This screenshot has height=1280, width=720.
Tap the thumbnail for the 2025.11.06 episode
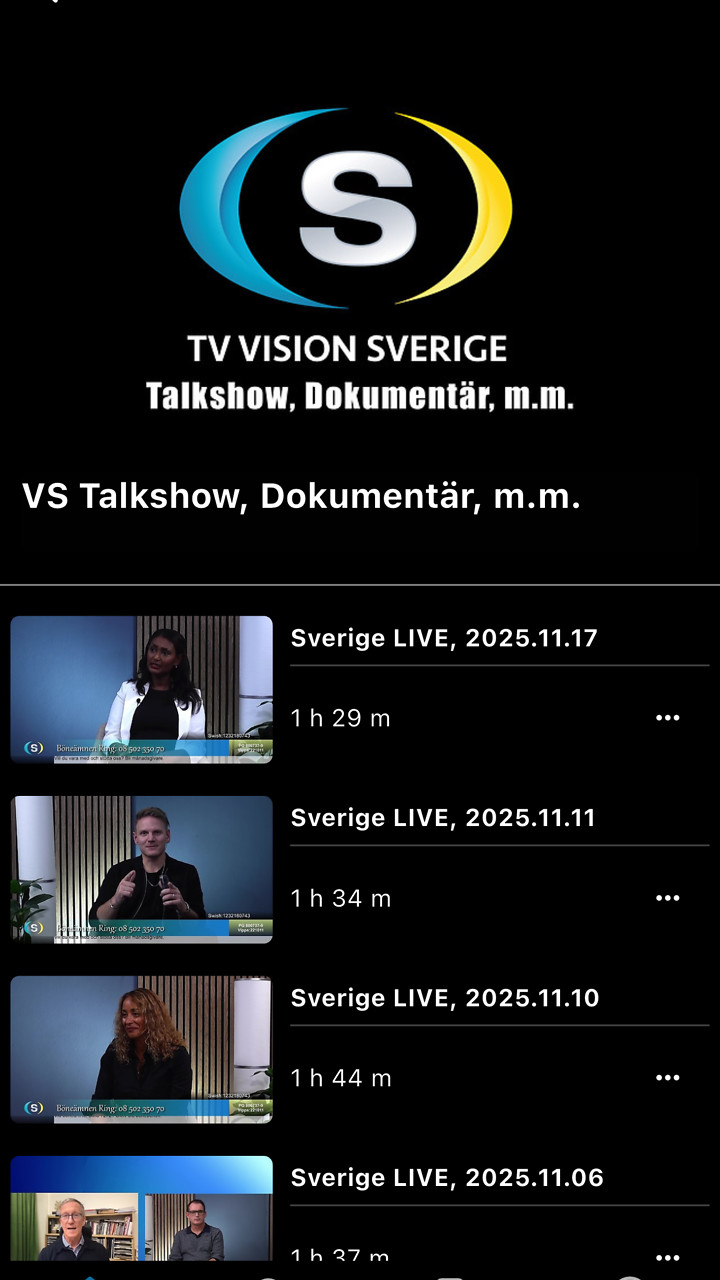[x=141, y=1215]
